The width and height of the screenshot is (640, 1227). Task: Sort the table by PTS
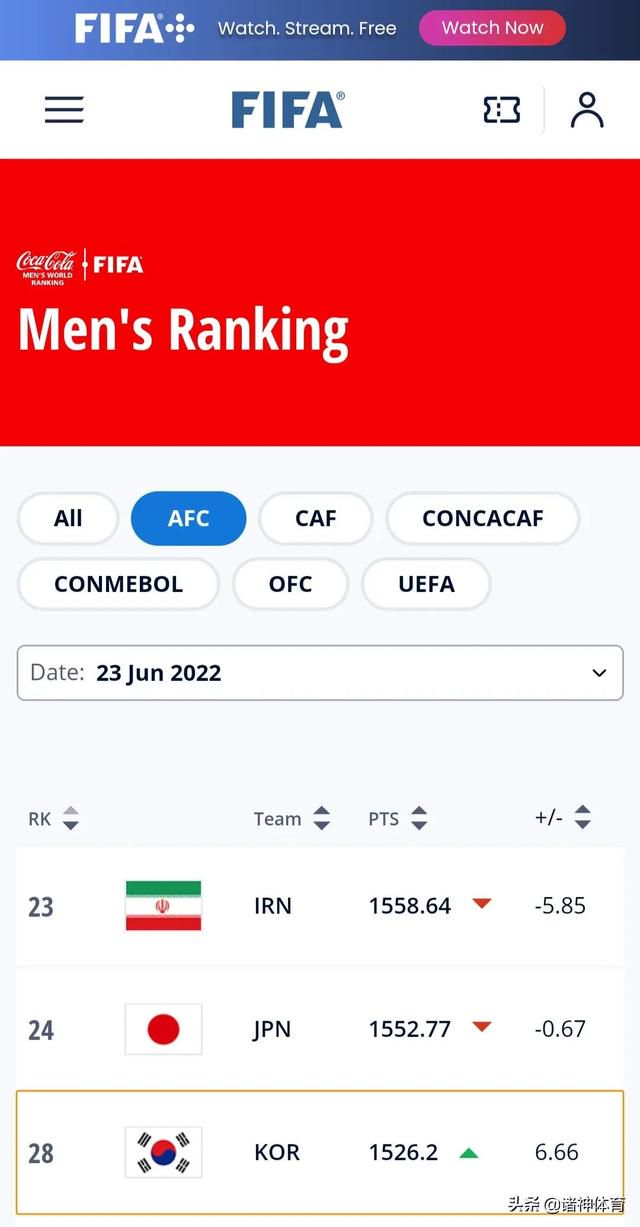398,819
